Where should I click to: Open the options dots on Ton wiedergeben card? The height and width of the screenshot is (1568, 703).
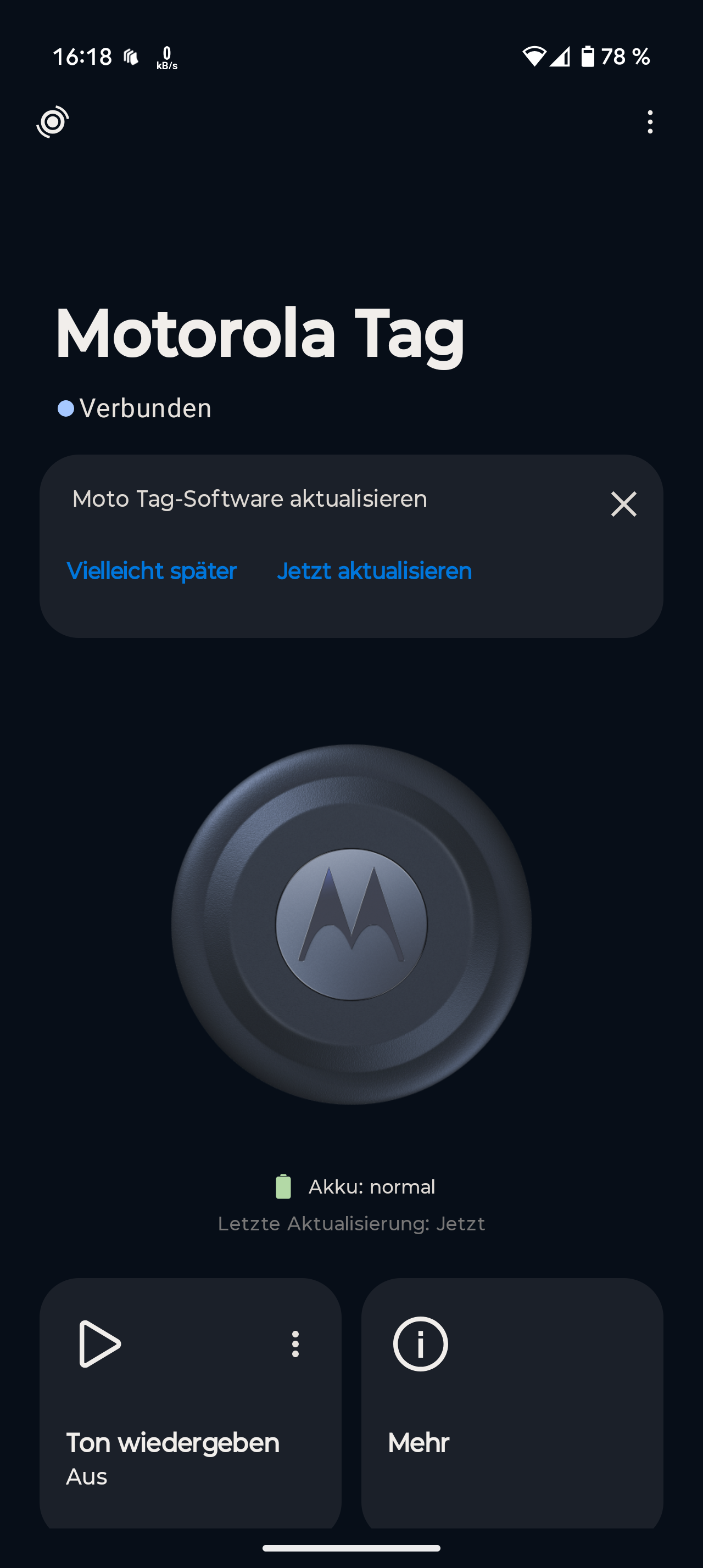(295, 1343)
